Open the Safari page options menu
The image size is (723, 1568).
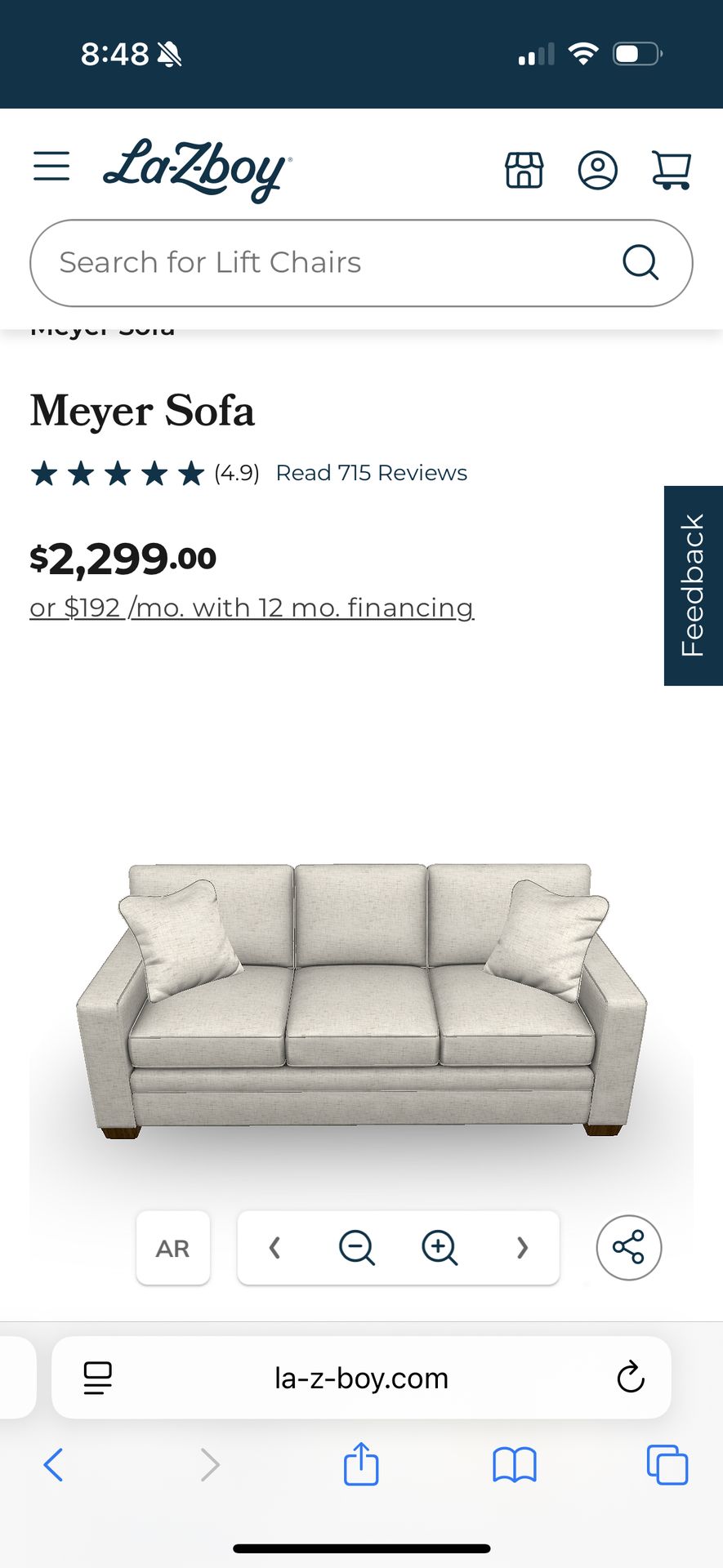[98, 1378]
